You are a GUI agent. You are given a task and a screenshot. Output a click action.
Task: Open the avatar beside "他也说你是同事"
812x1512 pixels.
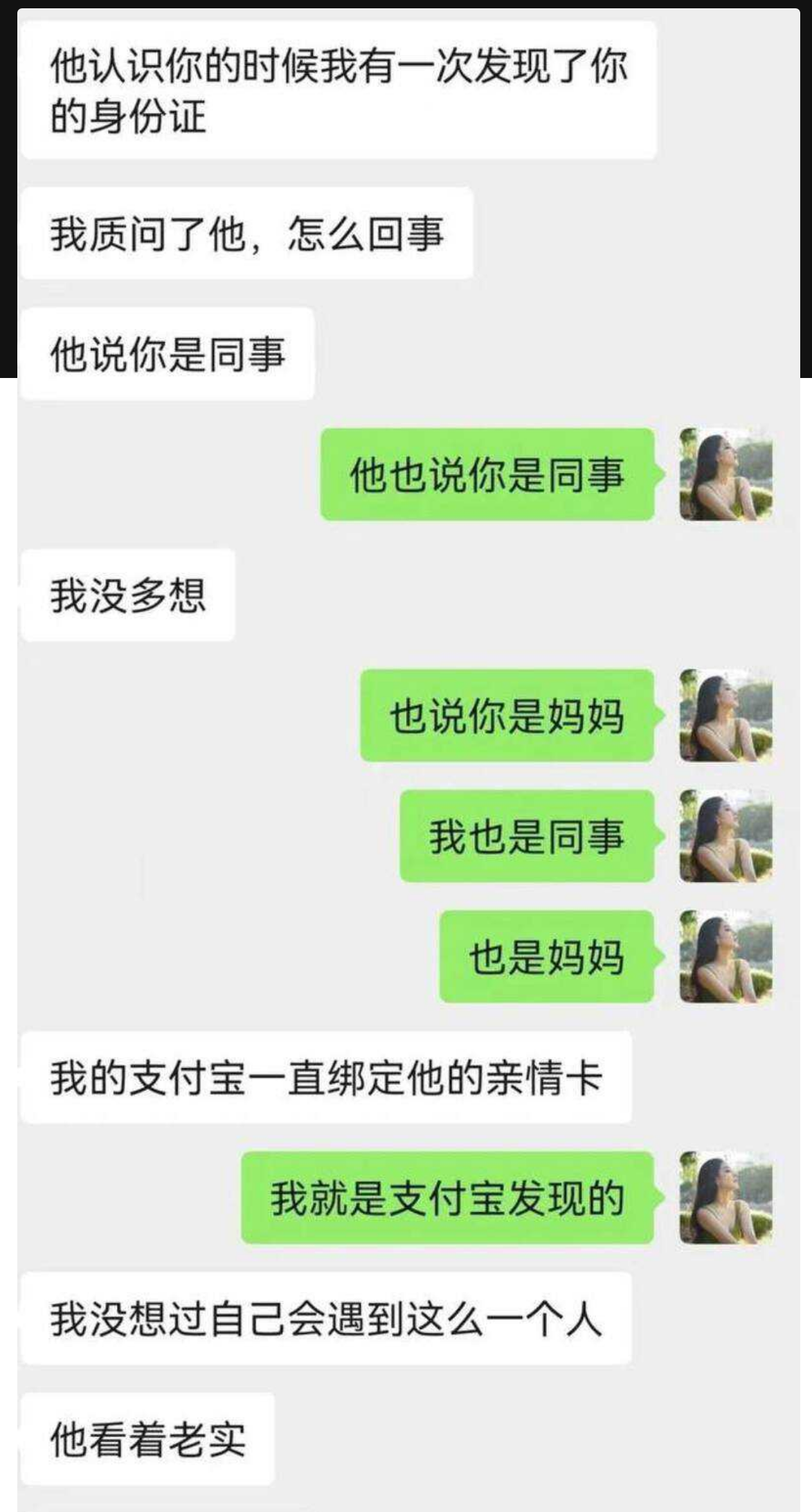725,474
